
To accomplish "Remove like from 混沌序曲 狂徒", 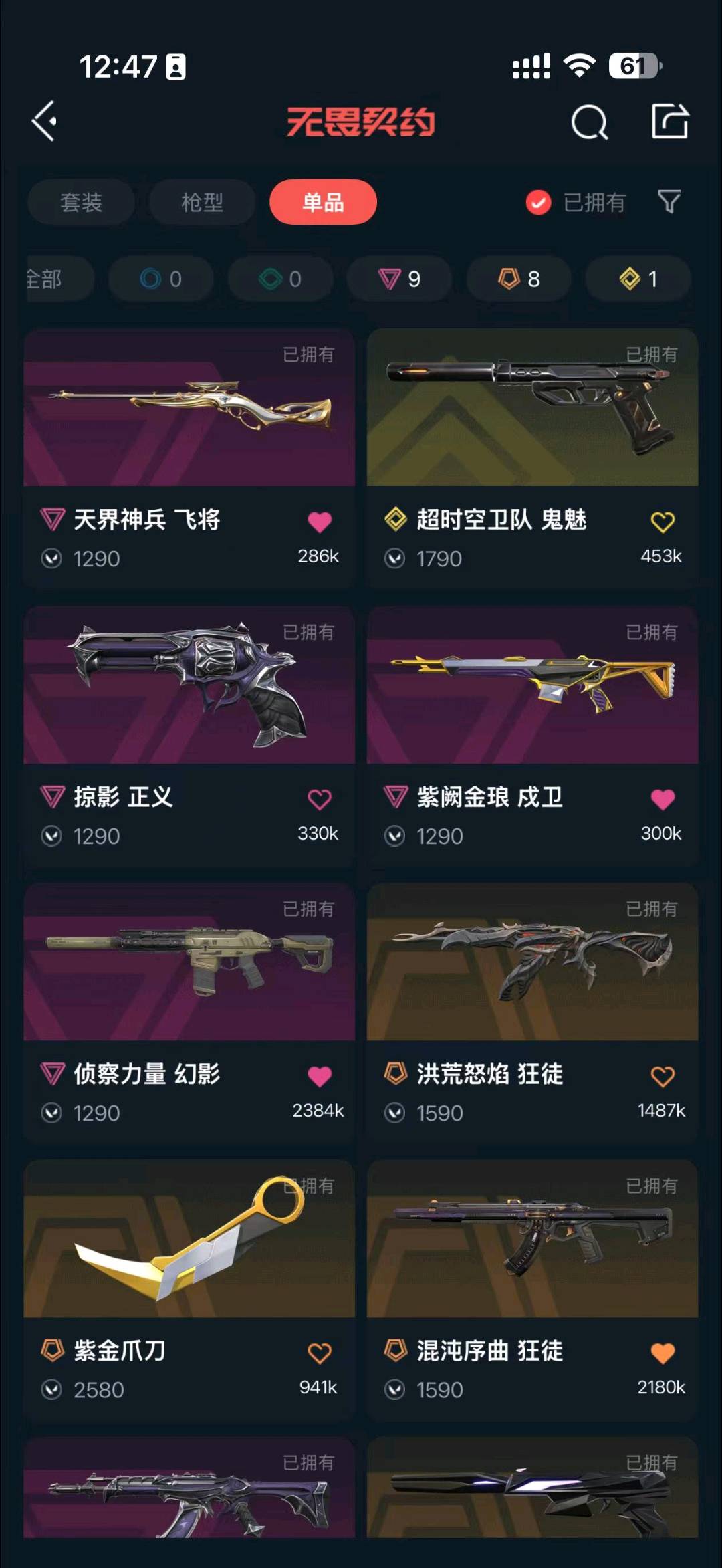I will tap(663, 1353).
